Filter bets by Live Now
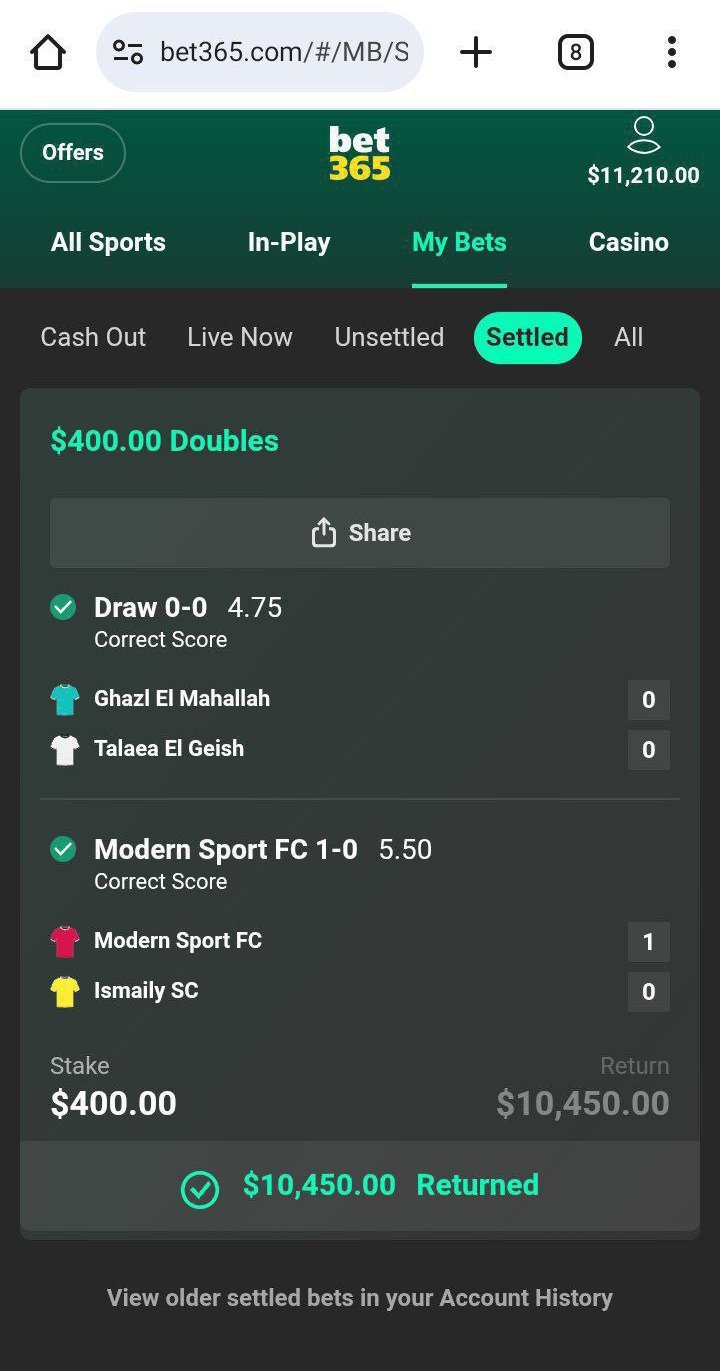720x1371 pixels. click(240, 337)
